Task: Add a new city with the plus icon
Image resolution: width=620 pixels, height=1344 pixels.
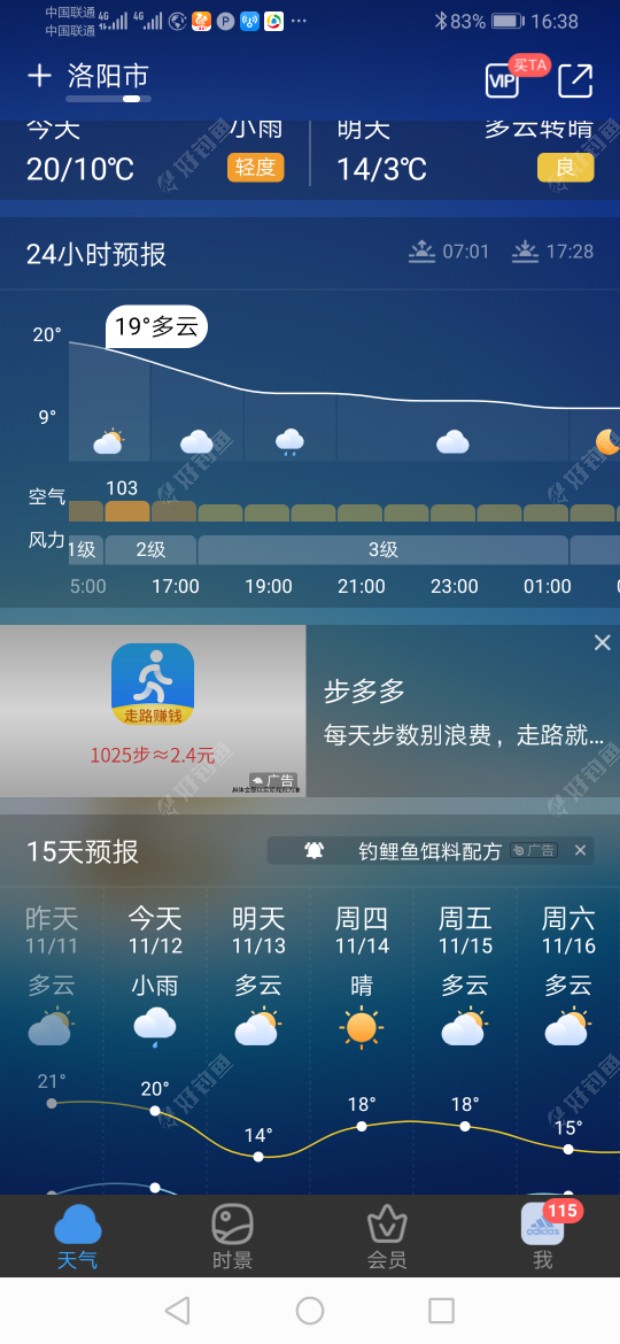Action: [x=39, y=77]
